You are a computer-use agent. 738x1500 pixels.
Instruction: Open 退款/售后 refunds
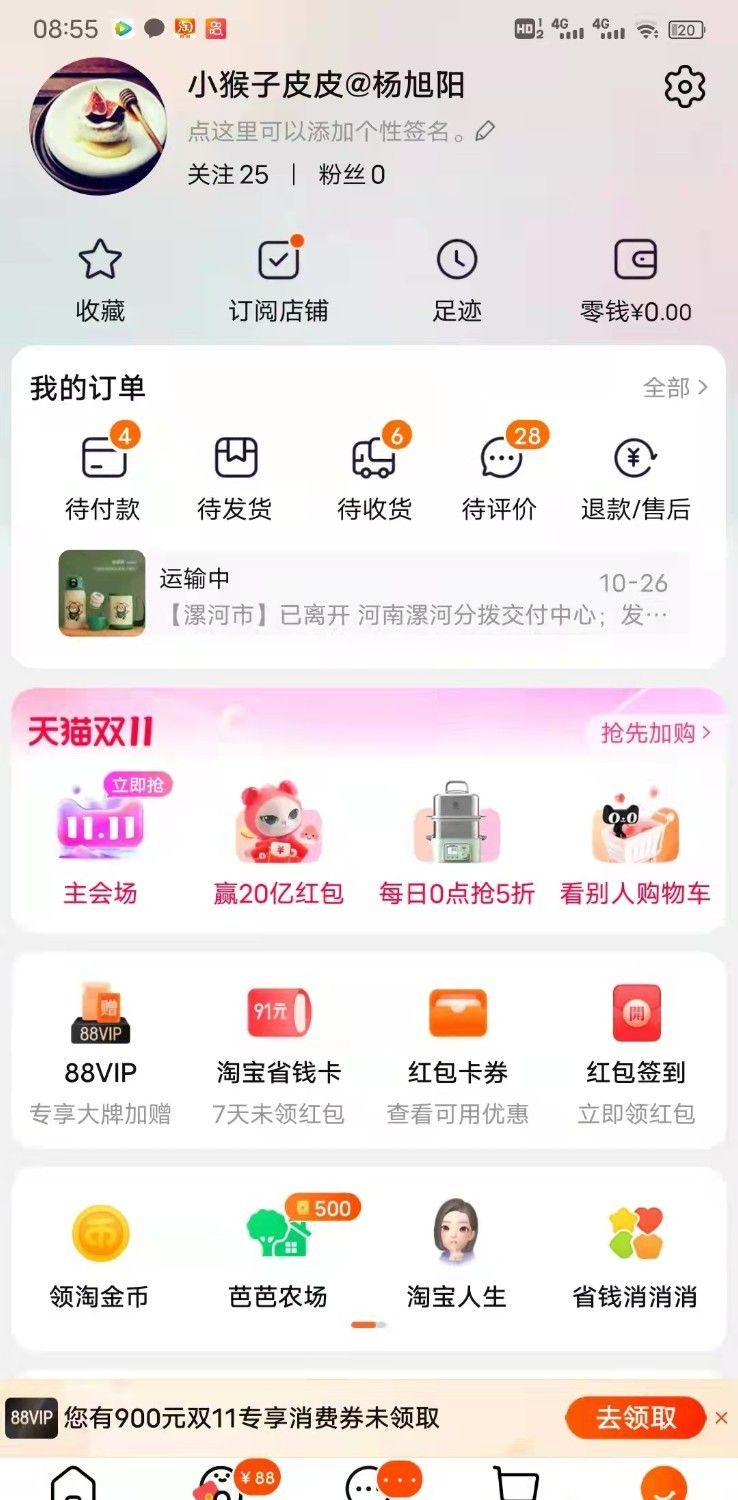tap(635, 476)
